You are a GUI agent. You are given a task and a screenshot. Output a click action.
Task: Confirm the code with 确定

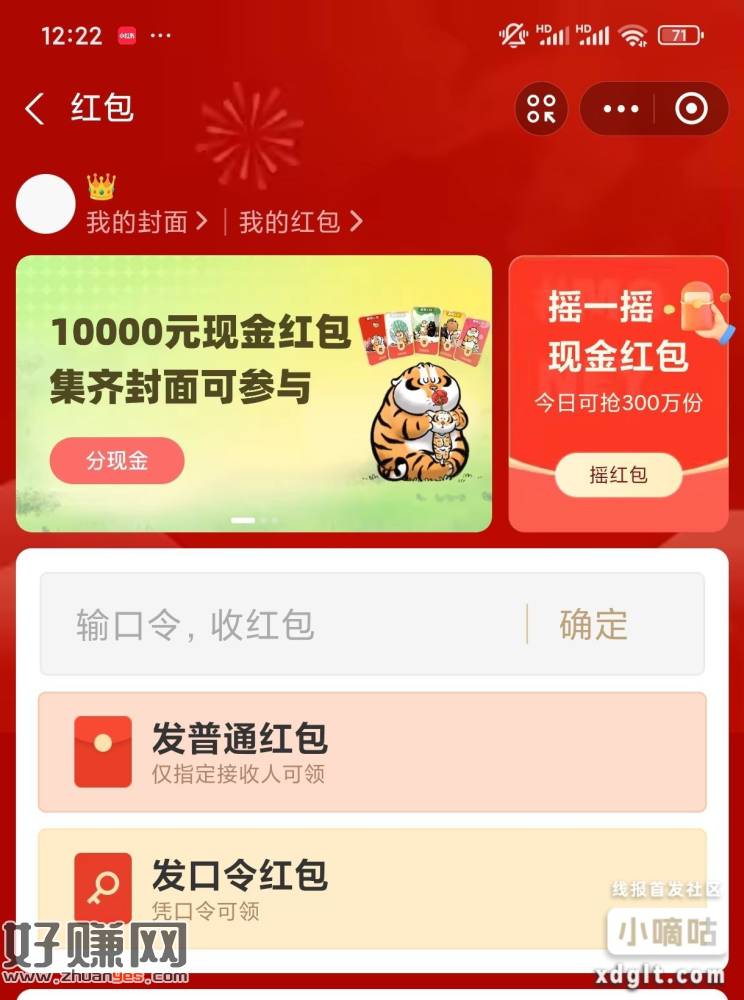point(594,625)
